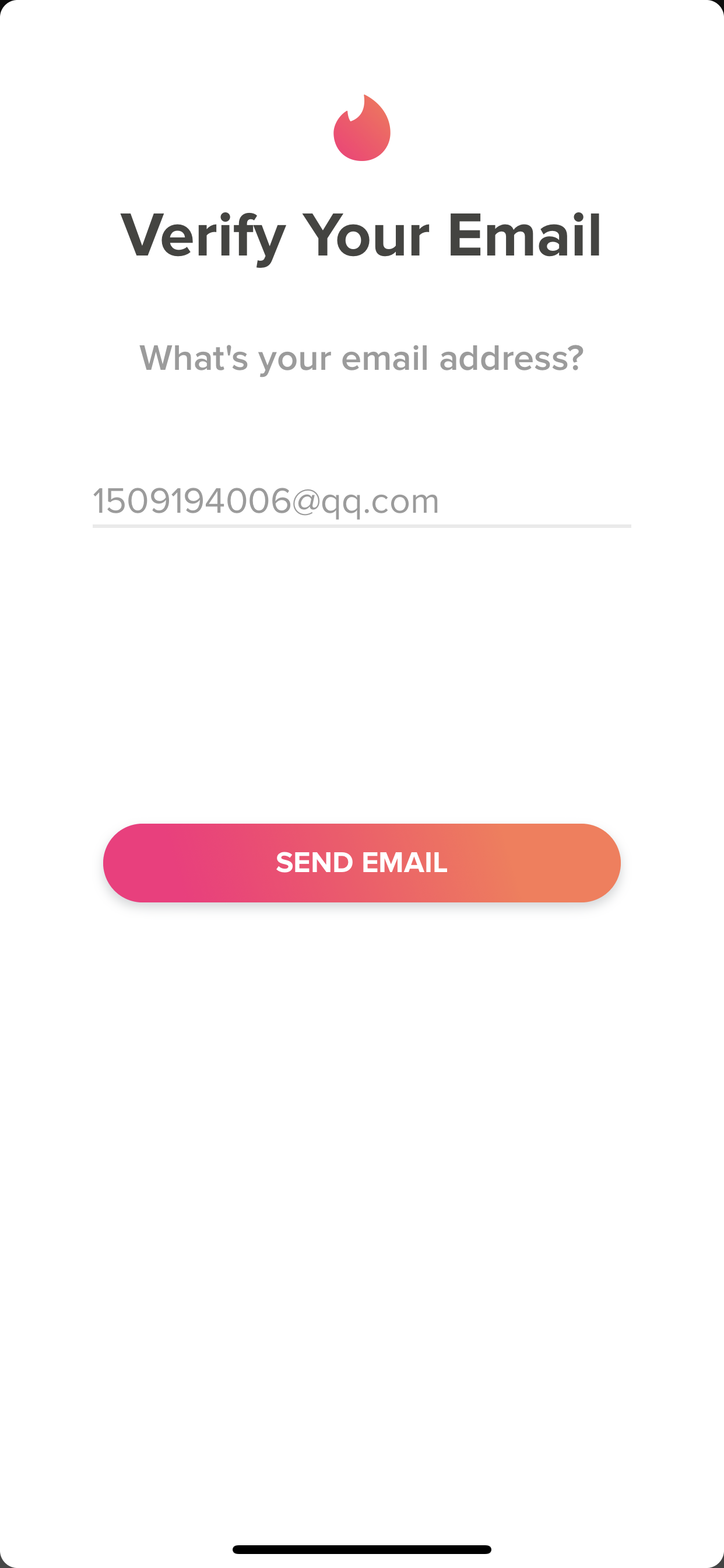Tap the SEND EMAIL button
Image resolution: width=724 pixels, height=1568 pixels.
(x=361, y=863)
